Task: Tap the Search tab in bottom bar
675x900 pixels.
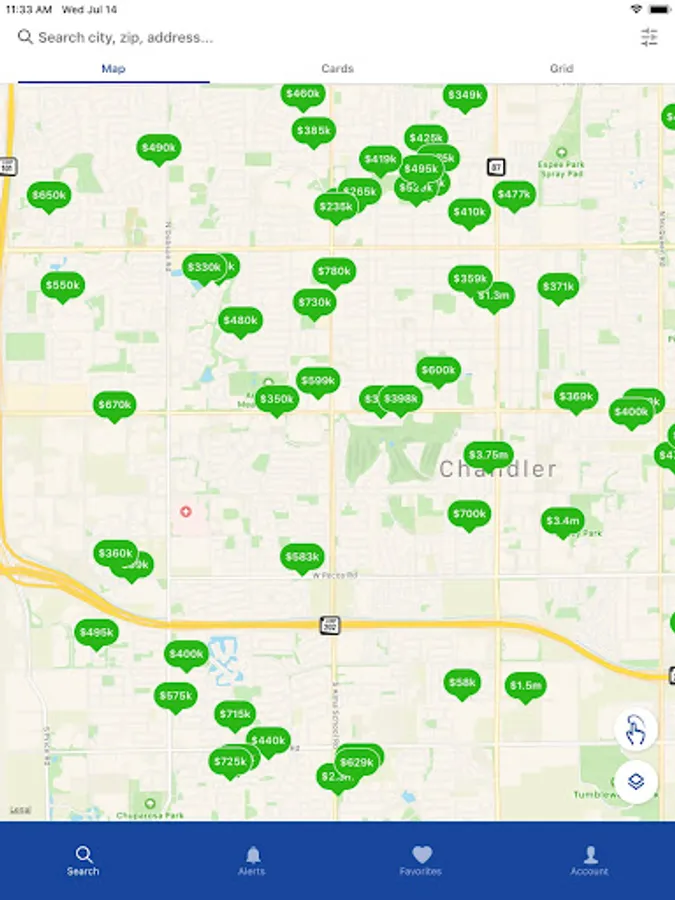Action: pos(83,859)
